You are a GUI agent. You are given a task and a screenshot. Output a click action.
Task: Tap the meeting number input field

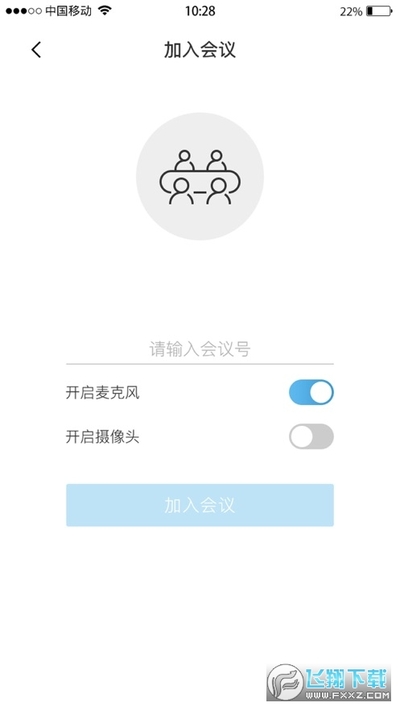(200, 349)
